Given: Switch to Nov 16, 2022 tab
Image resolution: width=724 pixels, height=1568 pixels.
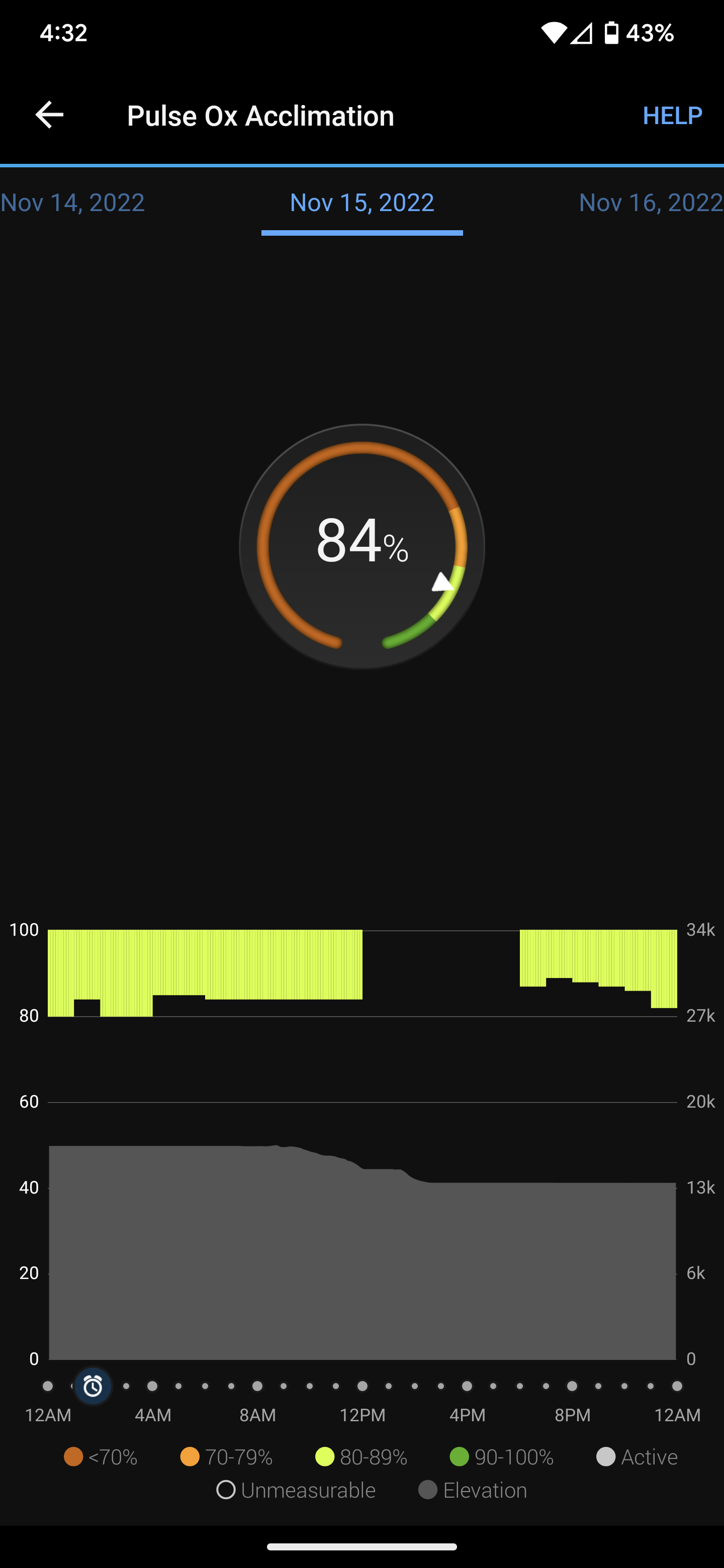Looking at the screenshot, I should 650,203.
